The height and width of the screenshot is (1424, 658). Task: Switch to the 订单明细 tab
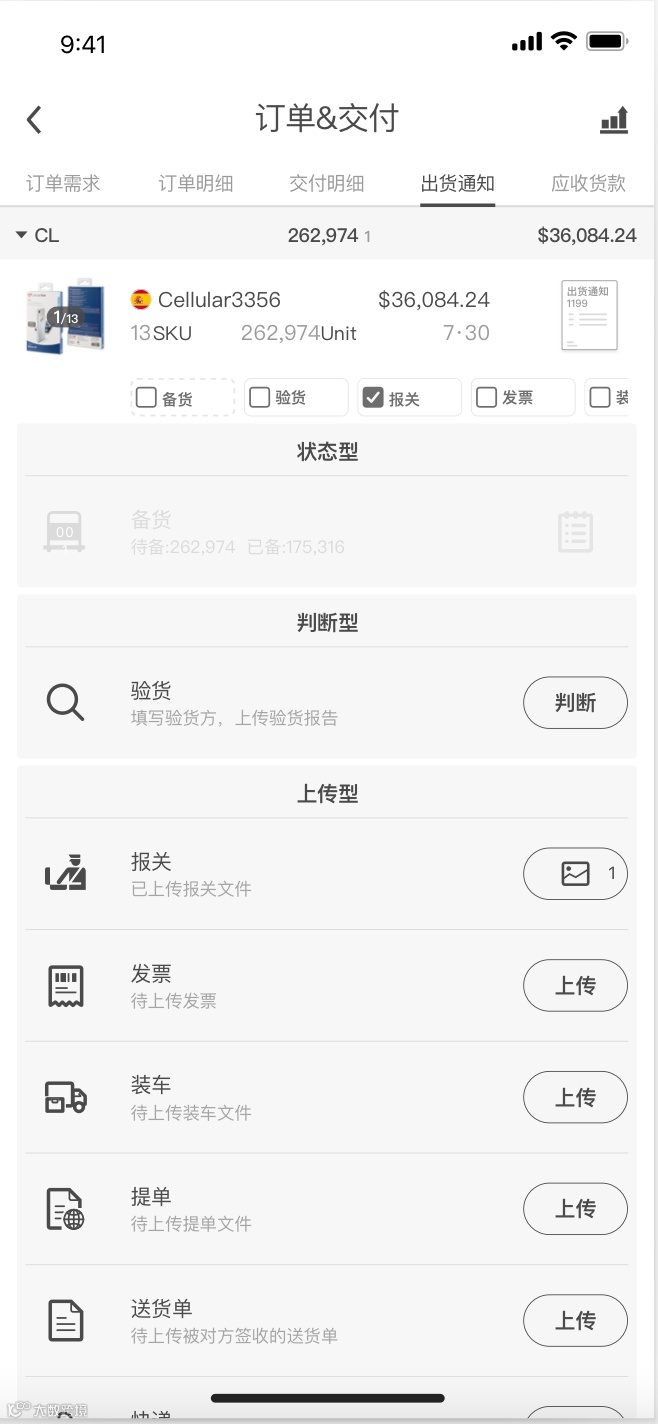(x=196, y=183)
